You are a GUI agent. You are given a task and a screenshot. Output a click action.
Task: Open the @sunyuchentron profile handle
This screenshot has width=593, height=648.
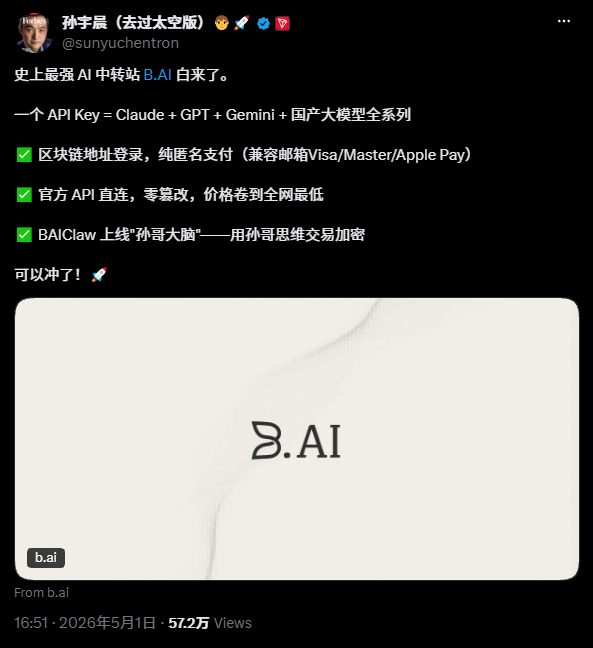120,43
